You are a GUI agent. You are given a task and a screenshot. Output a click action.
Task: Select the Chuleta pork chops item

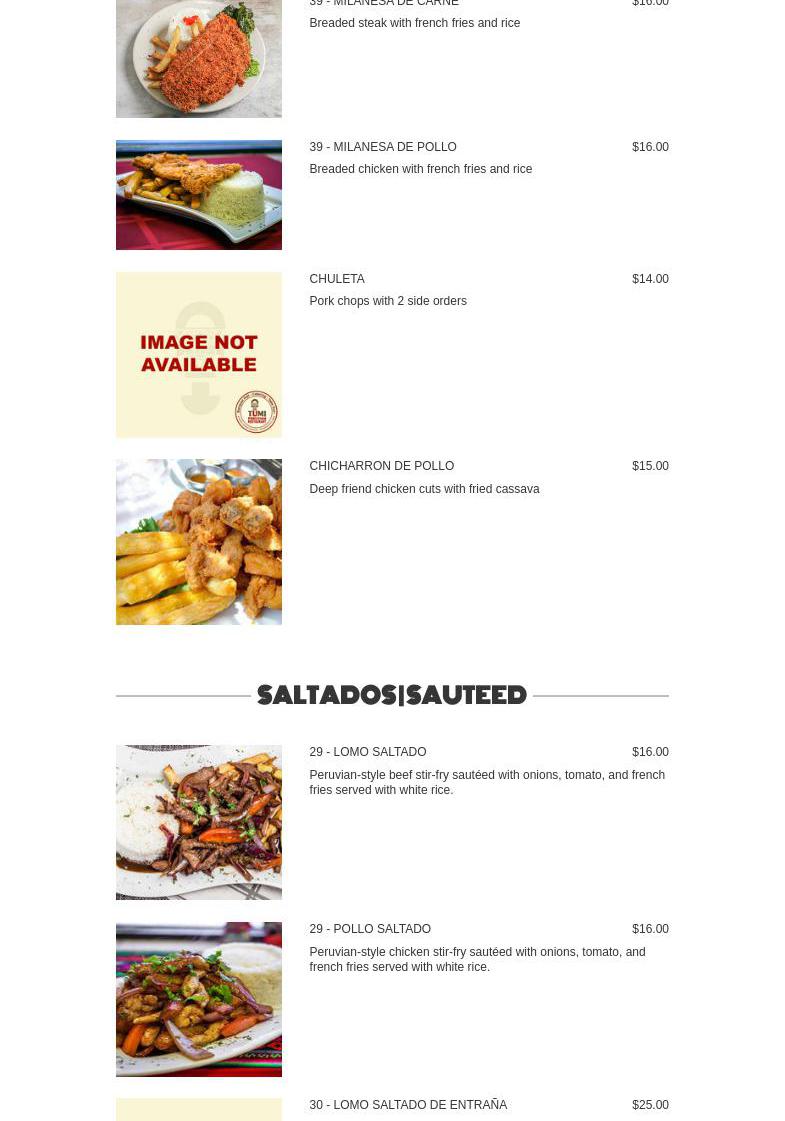pyautogui.click(x=337, y=279)
